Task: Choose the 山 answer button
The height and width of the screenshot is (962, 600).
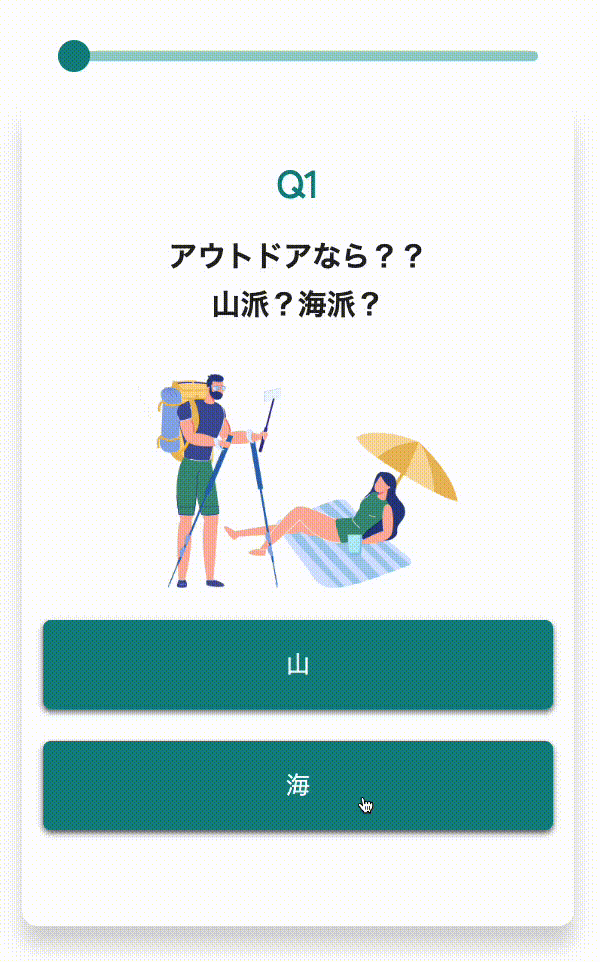Action: (x=298, y=665)
